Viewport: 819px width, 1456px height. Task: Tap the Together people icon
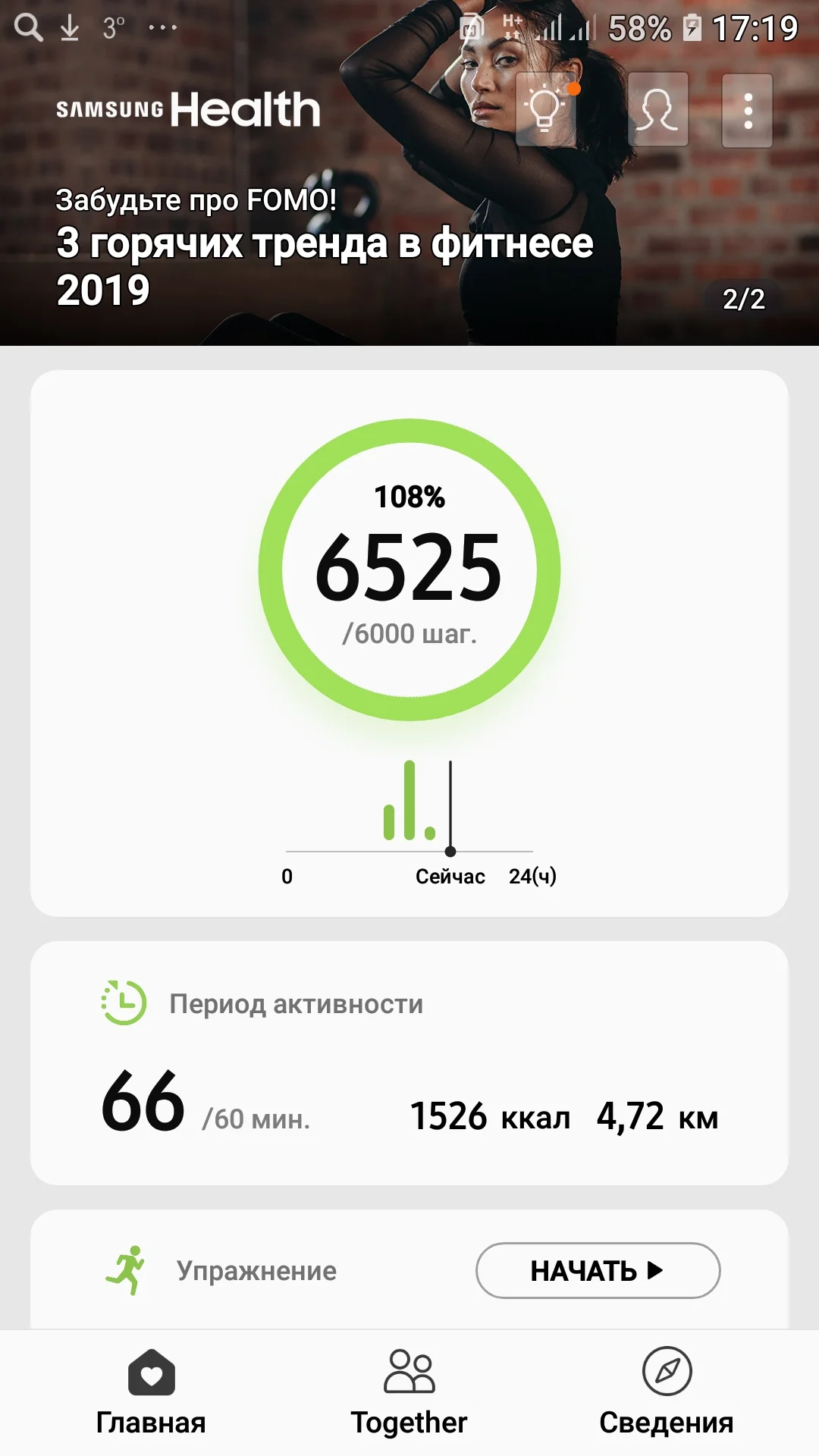(x=408, y=1371)
